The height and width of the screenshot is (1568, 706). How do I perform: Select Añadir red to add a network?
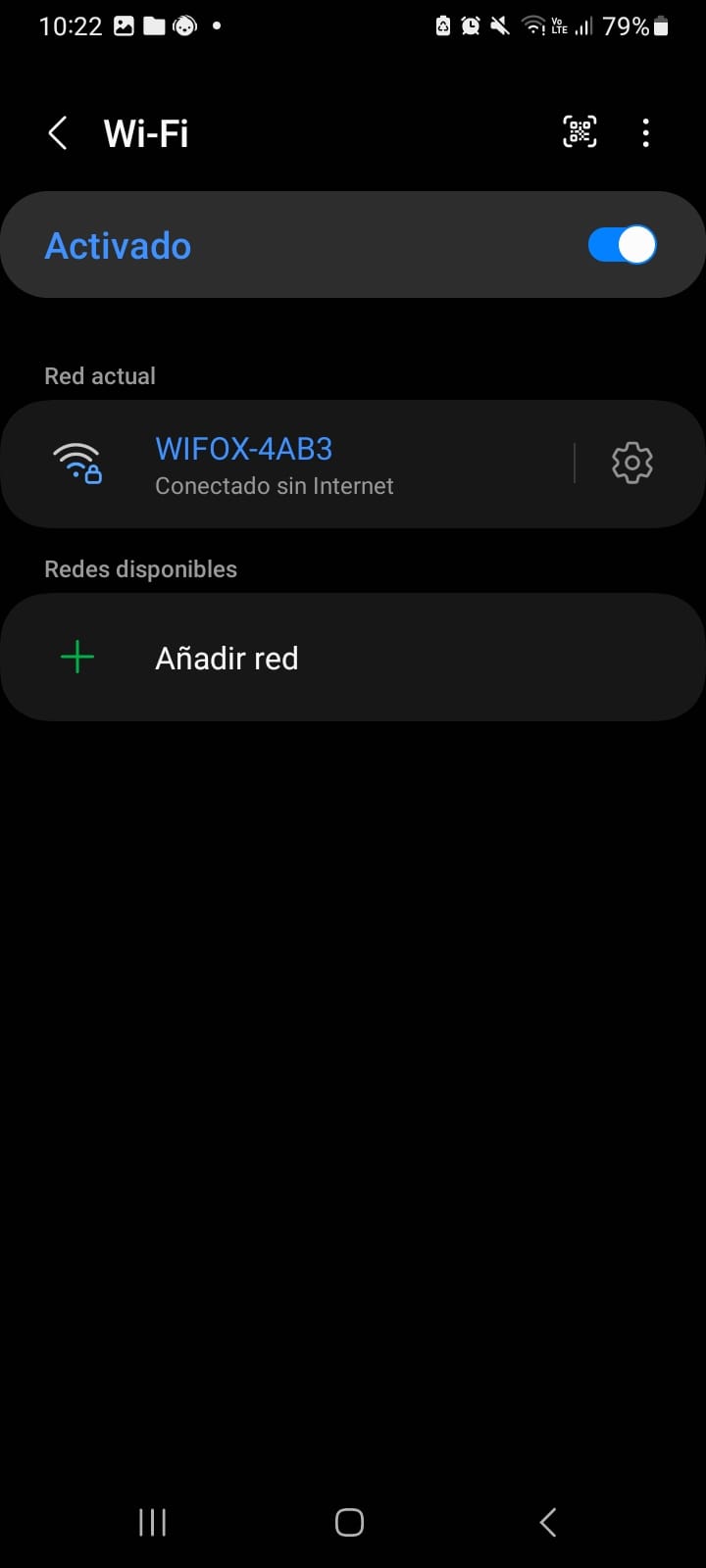point(353,658)
